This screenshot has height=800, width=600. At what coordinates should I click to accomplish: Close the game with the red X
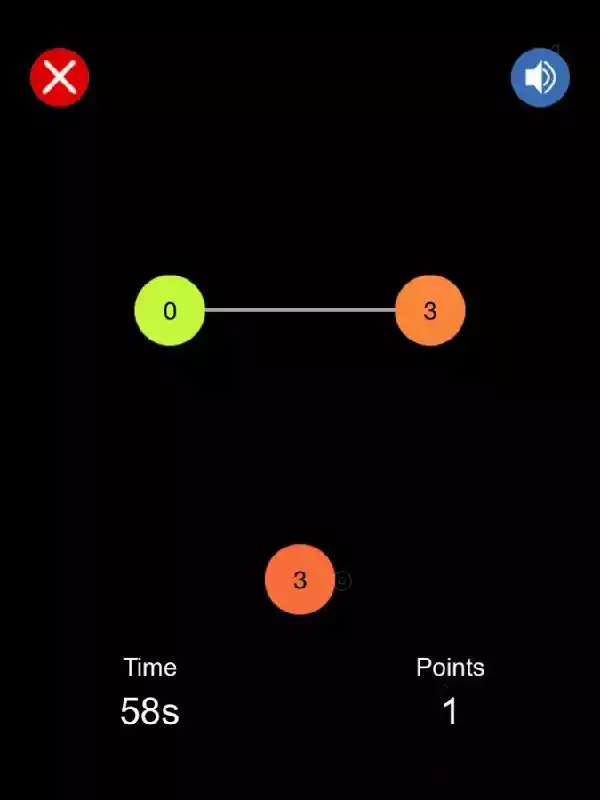[x=60, y=76]
